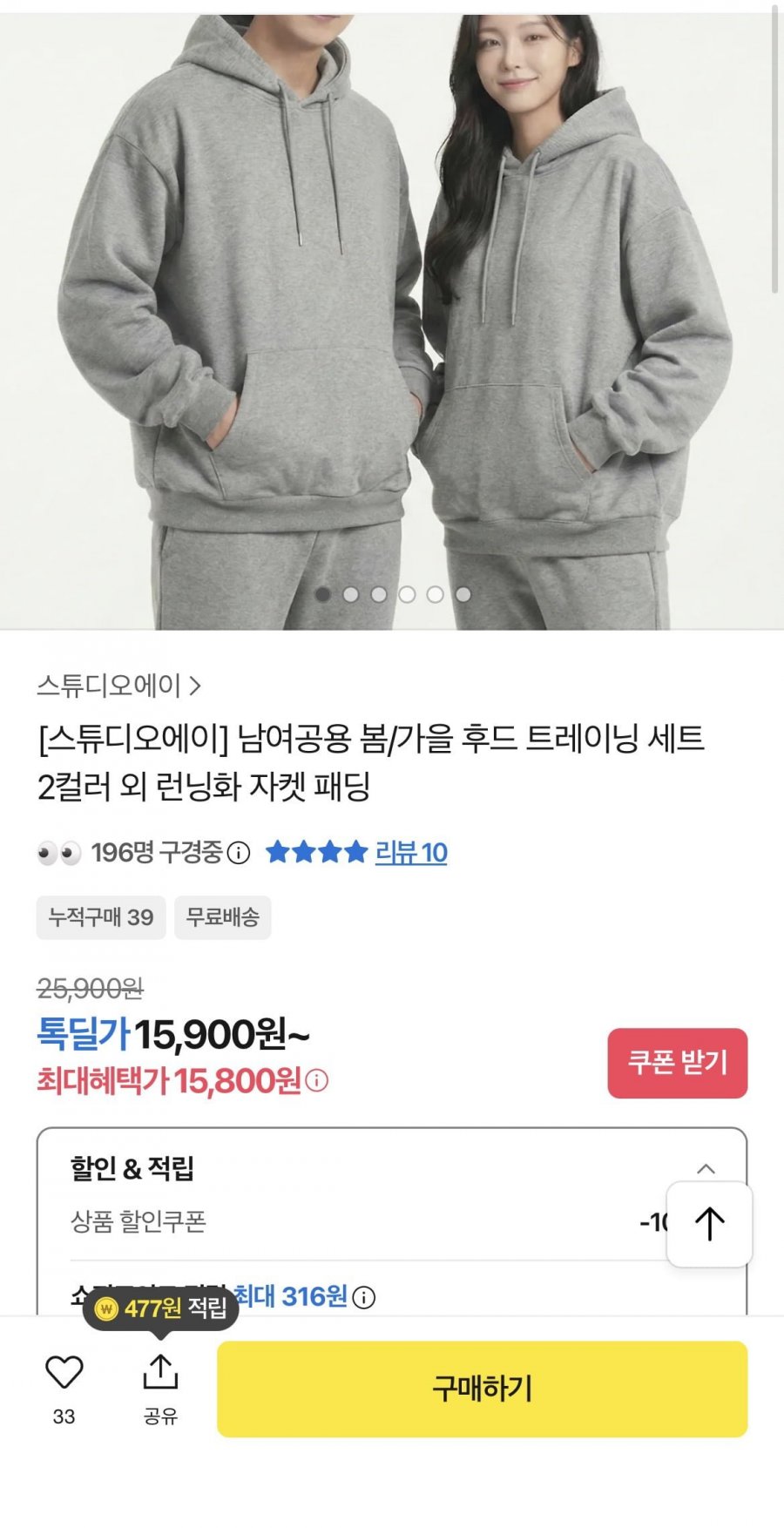The image size is (784, 1528).
Task: Tap the info icon next to 196명 구경중
Action: [239, 853]
